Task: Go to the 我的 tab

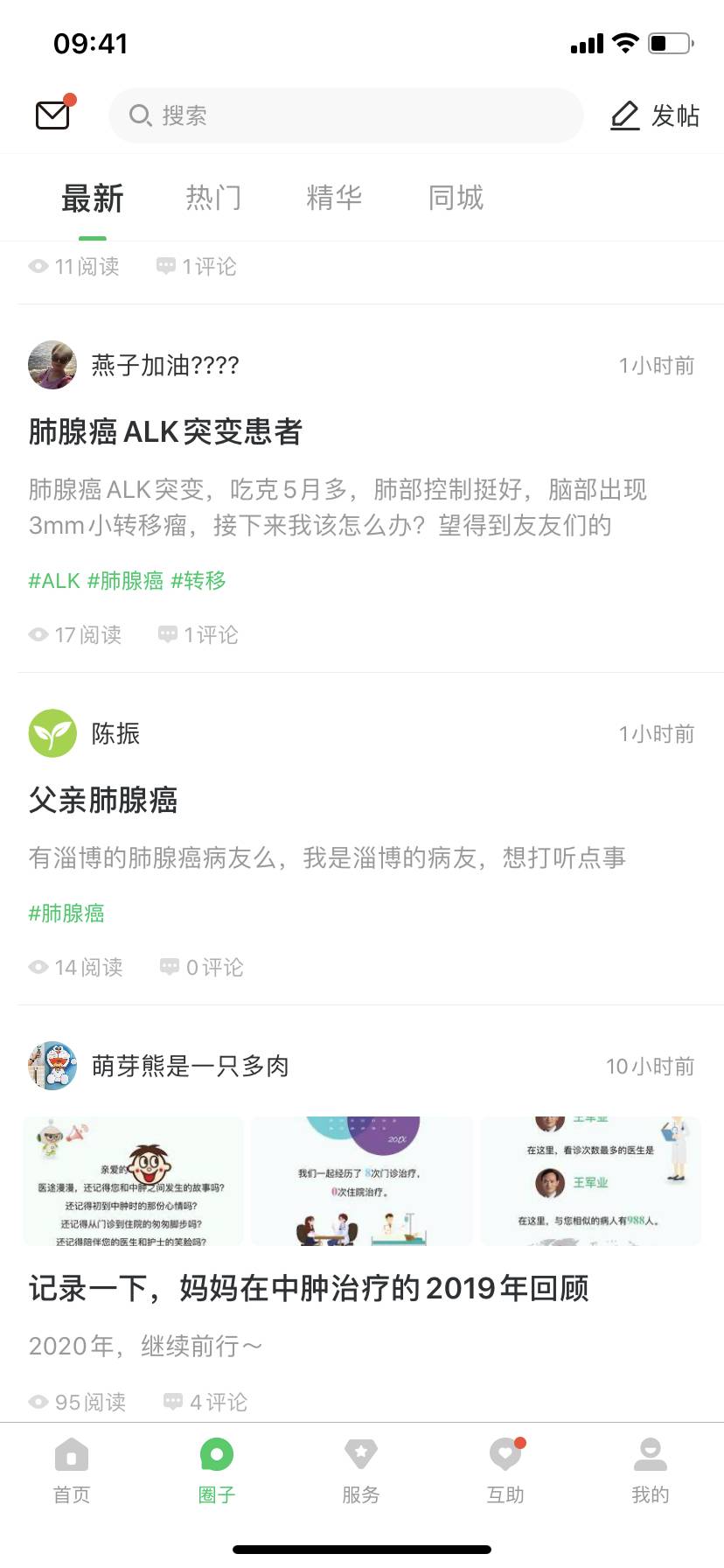Action: (x=650, y=1470)
